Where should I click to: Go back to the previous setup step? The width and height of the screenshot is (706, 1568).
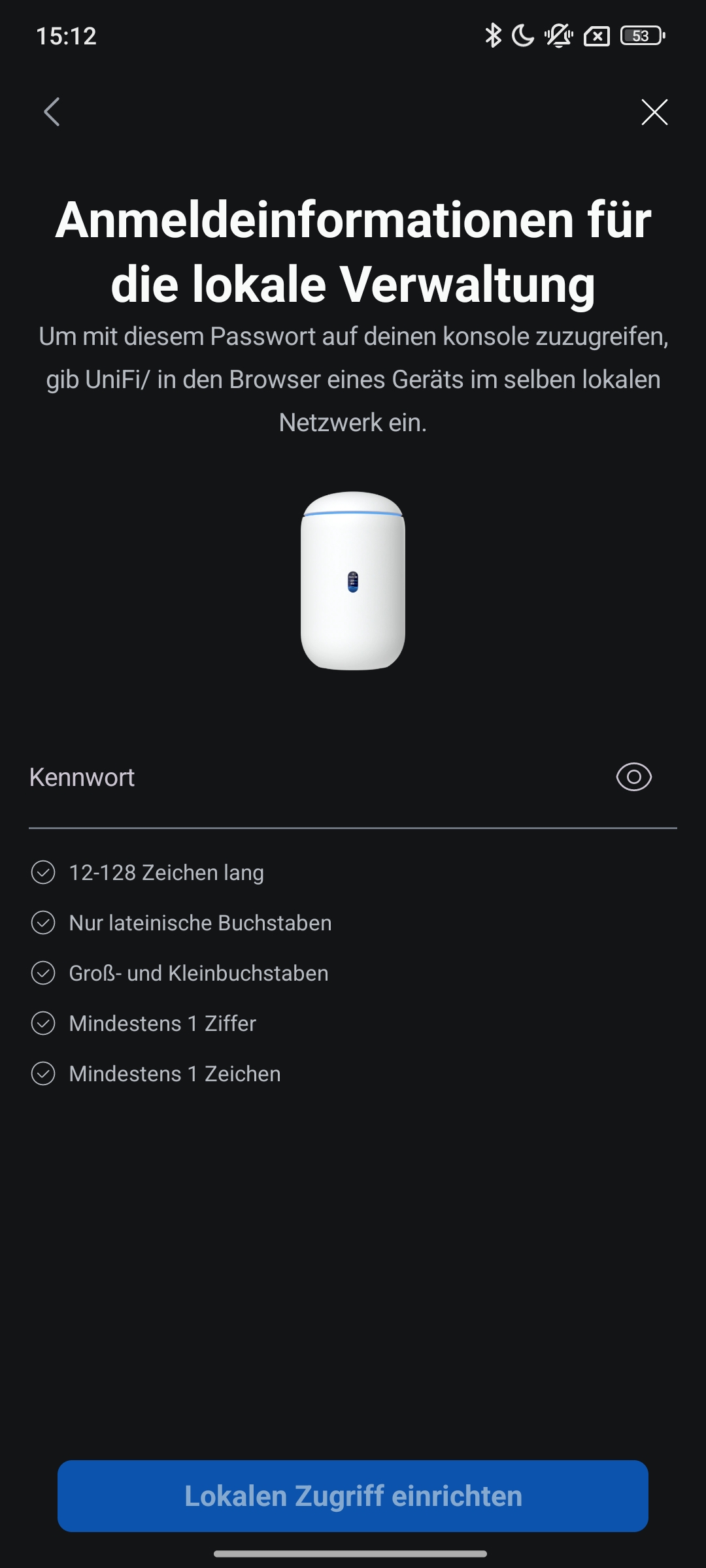point(52,112)
